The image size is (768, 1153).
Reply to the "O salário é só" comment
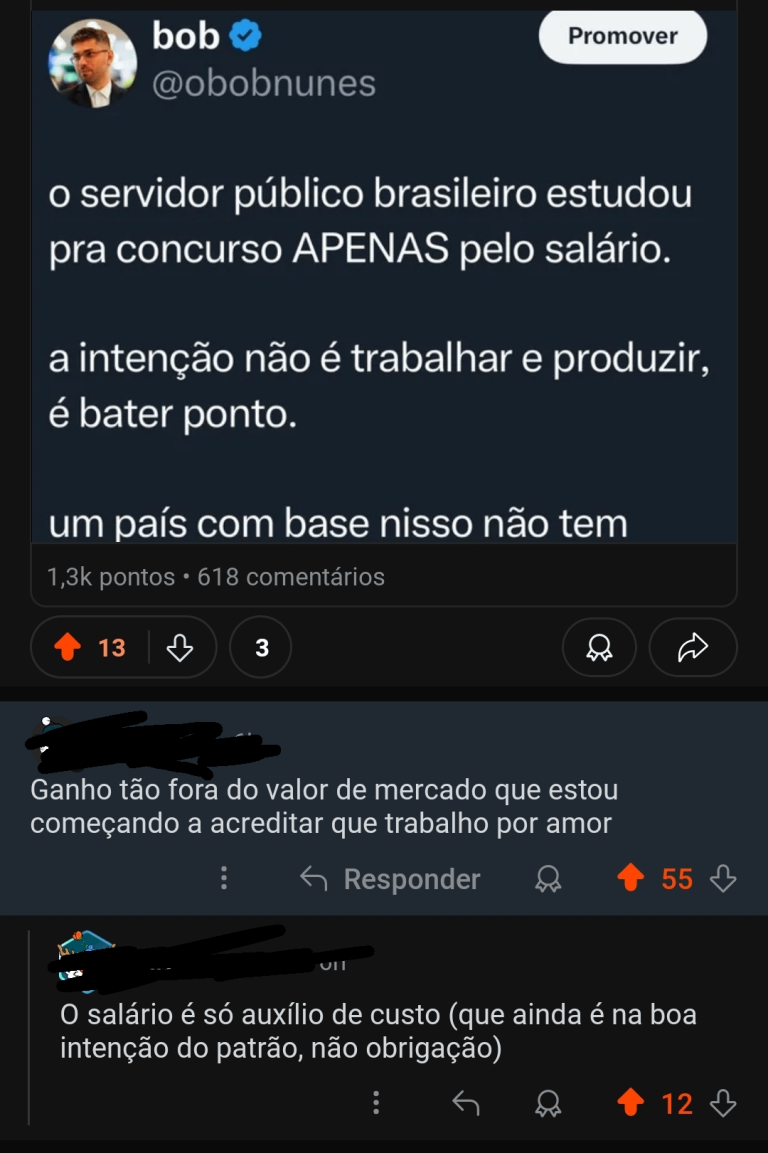(x=465, y=1103)
